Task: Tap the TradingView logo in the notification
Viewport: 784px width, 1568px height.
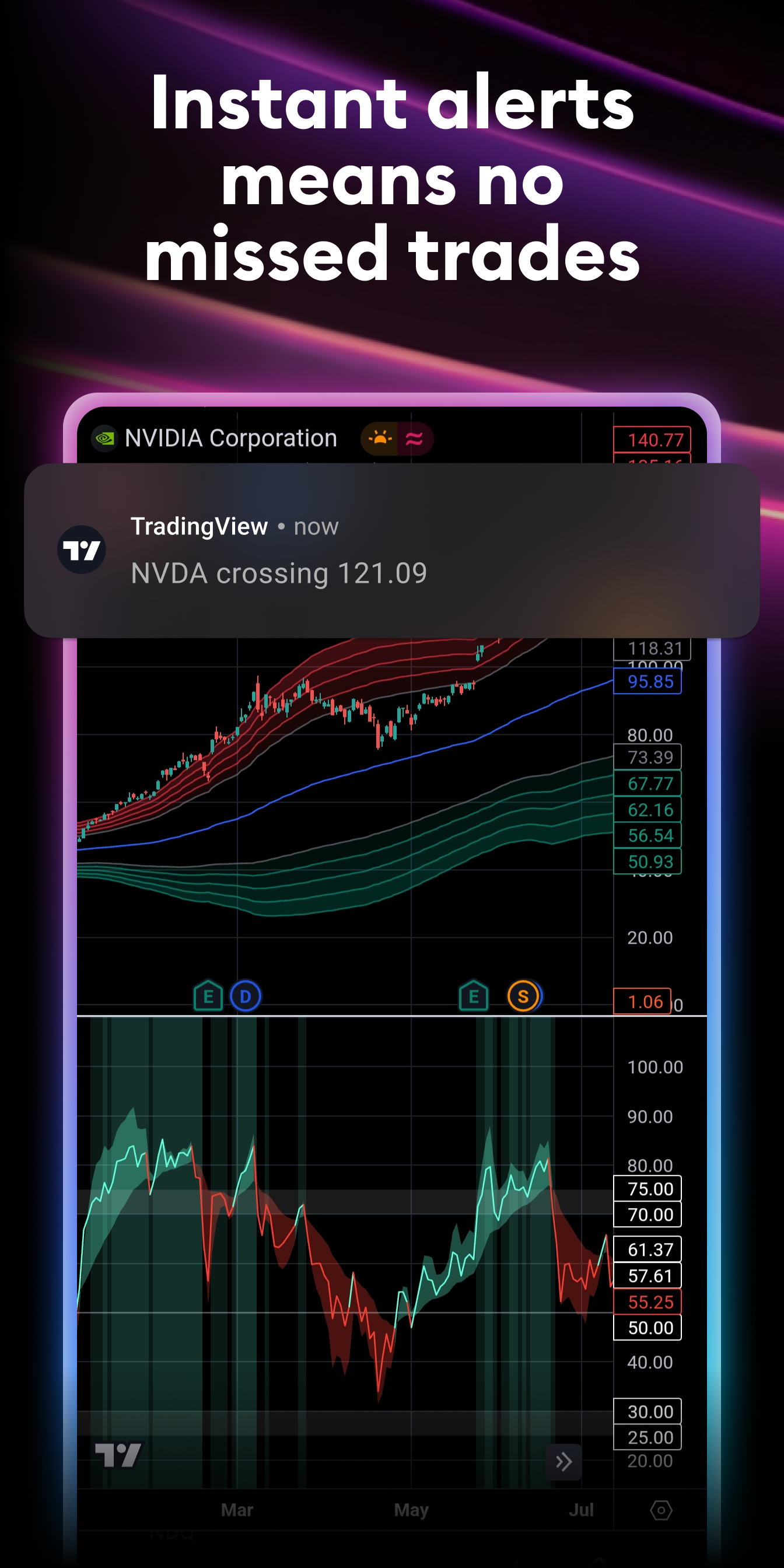Action: pos(82,549)
